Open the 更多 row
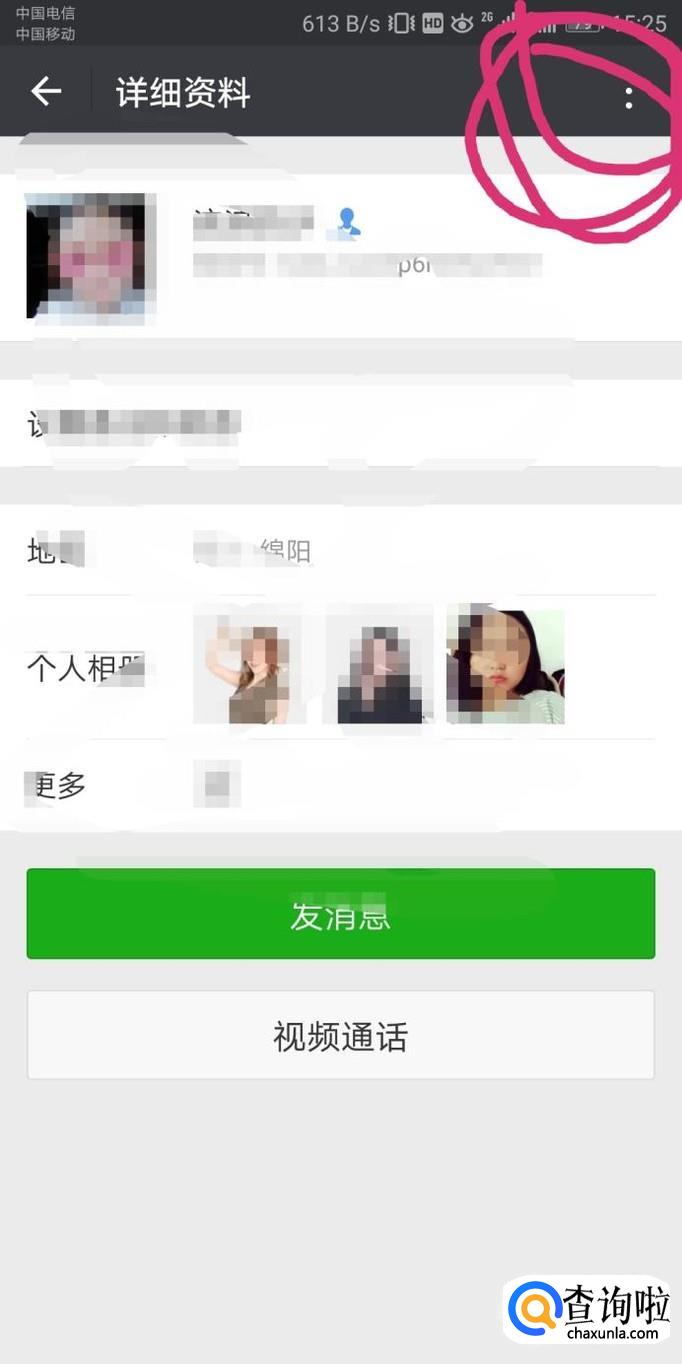 [340, 785]
